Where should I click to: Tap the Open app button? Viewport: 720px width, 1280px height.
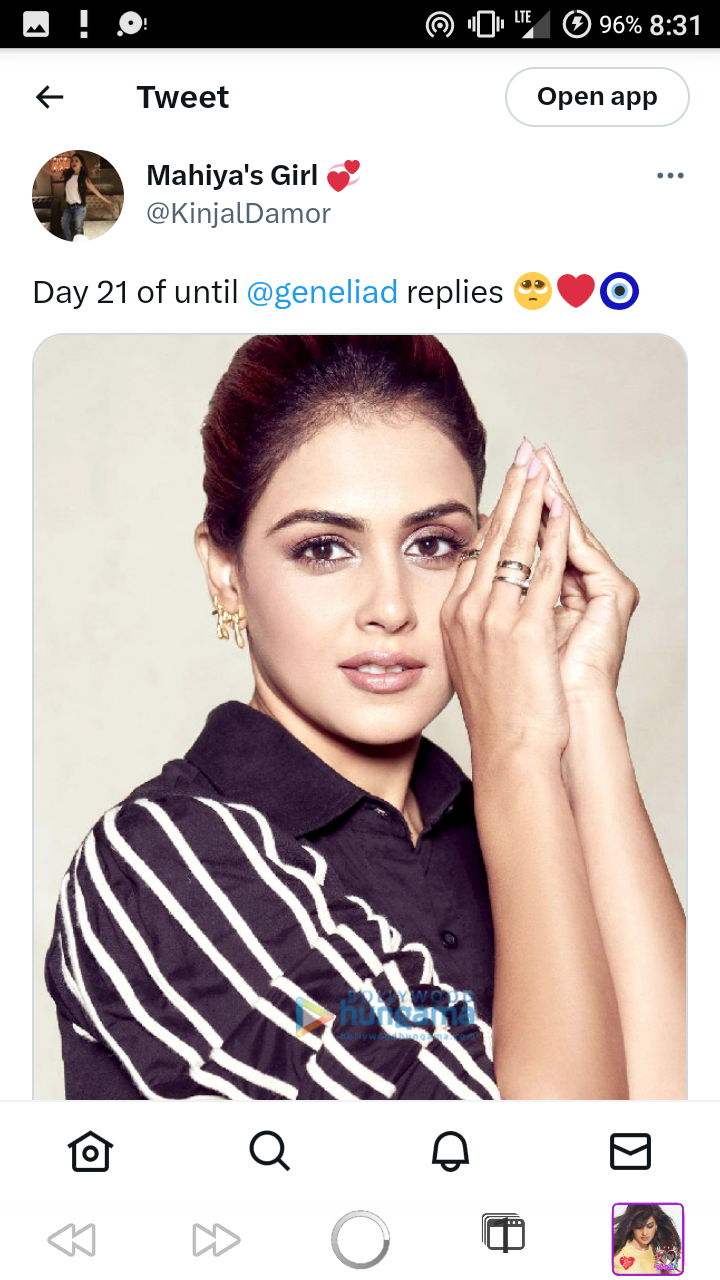pos(597,97)
